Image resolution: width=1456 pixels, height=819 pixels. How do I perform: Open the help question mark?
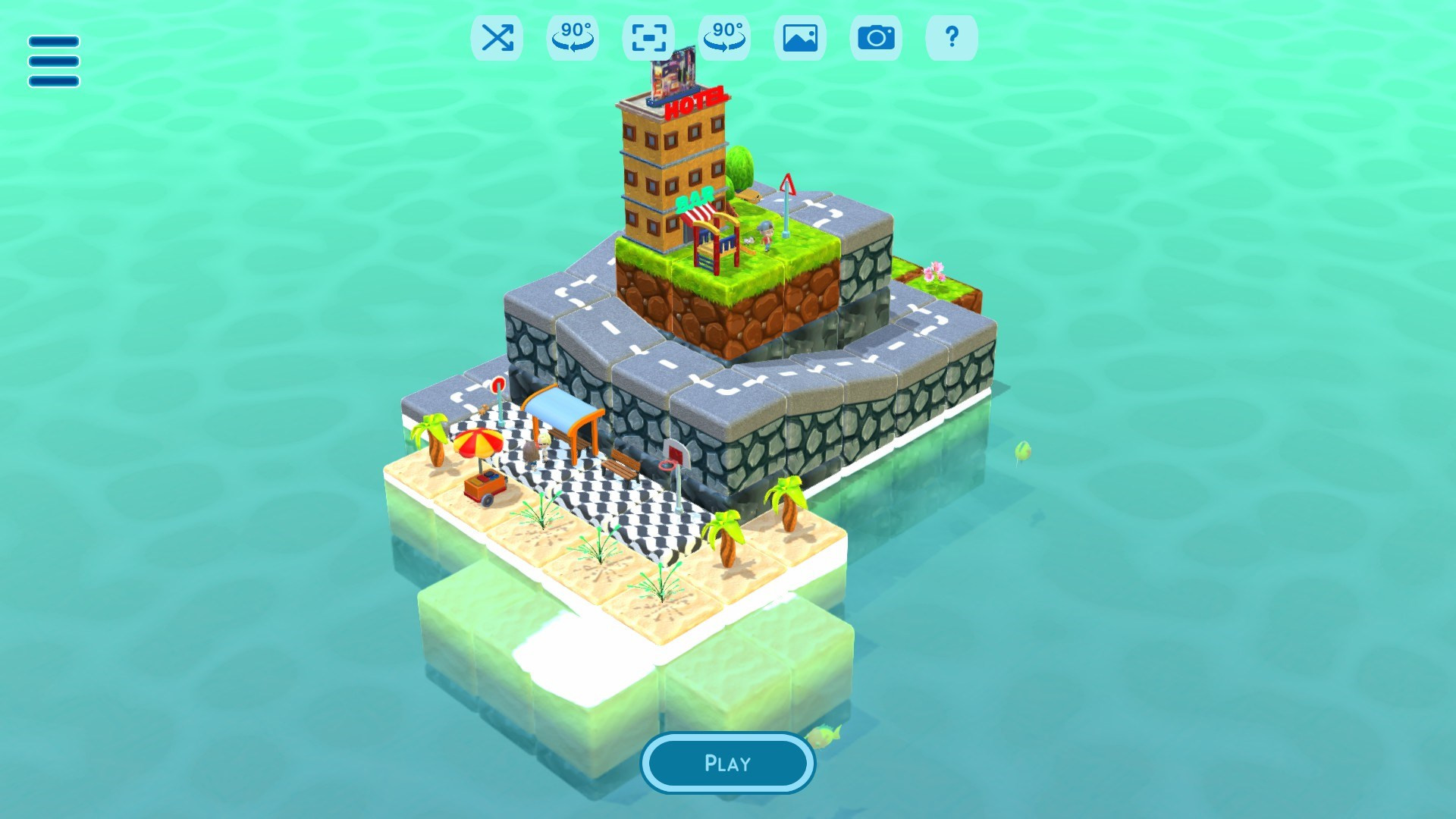[x=952, y=38]
